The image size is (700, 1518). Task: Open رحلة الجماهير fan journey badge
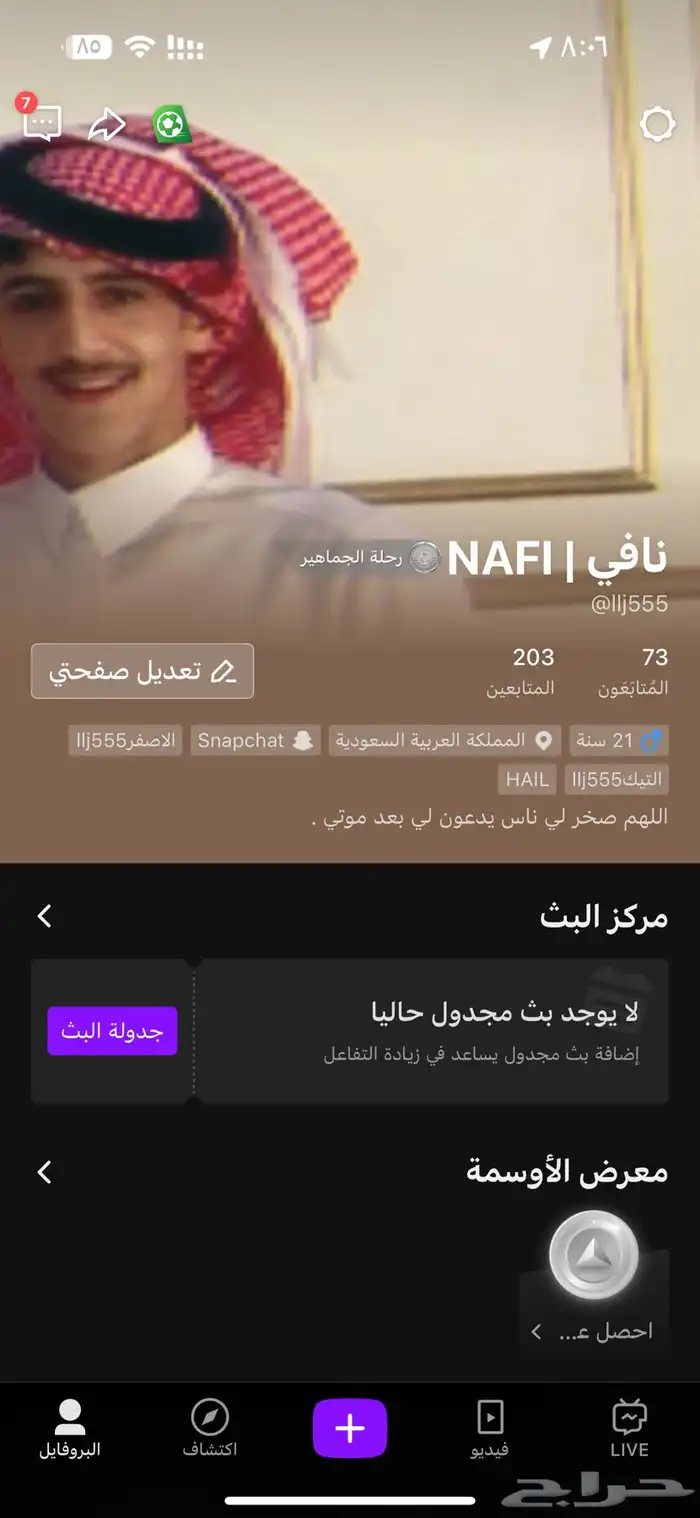pyautogui.click(x=368, y=558)
